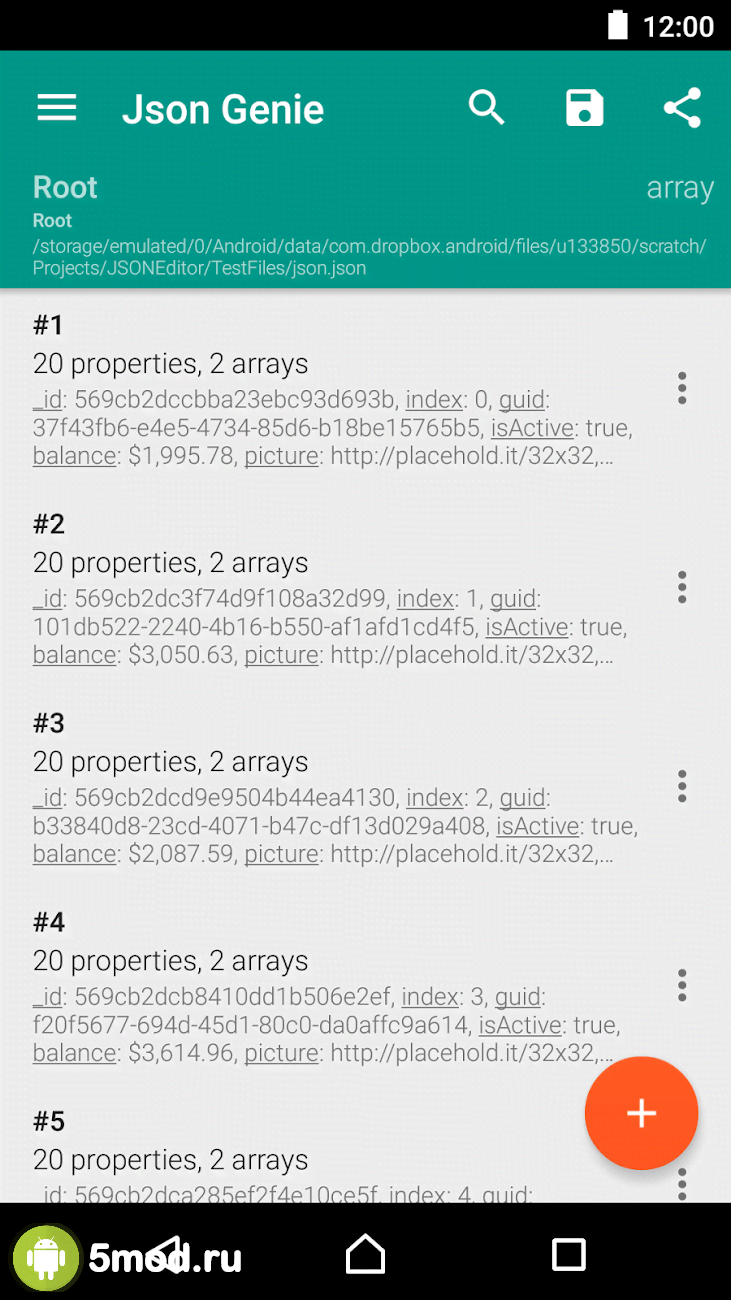Show more options for item #2
The image size is (731, 1300).
682,587
